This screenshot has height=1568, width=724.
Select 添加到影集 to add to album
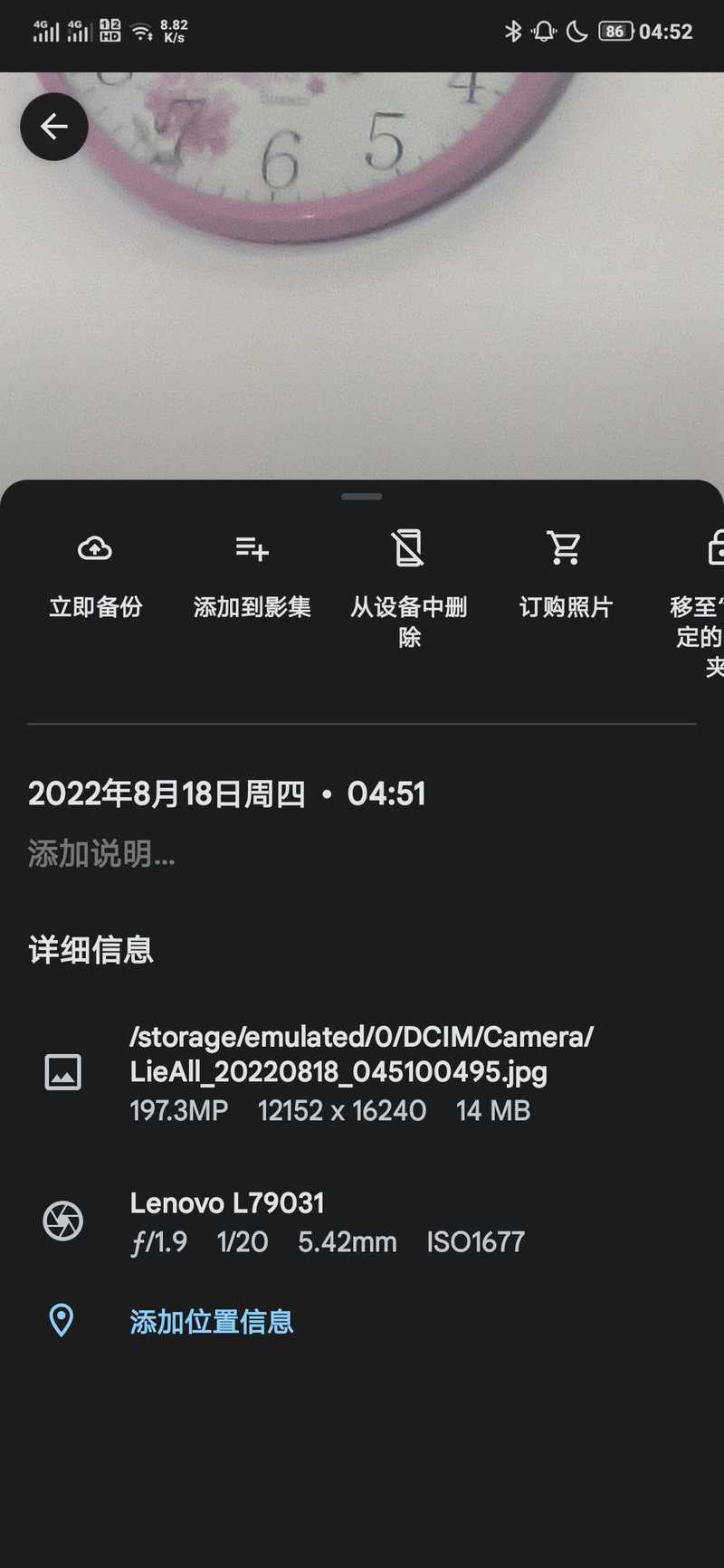(252, 576)
